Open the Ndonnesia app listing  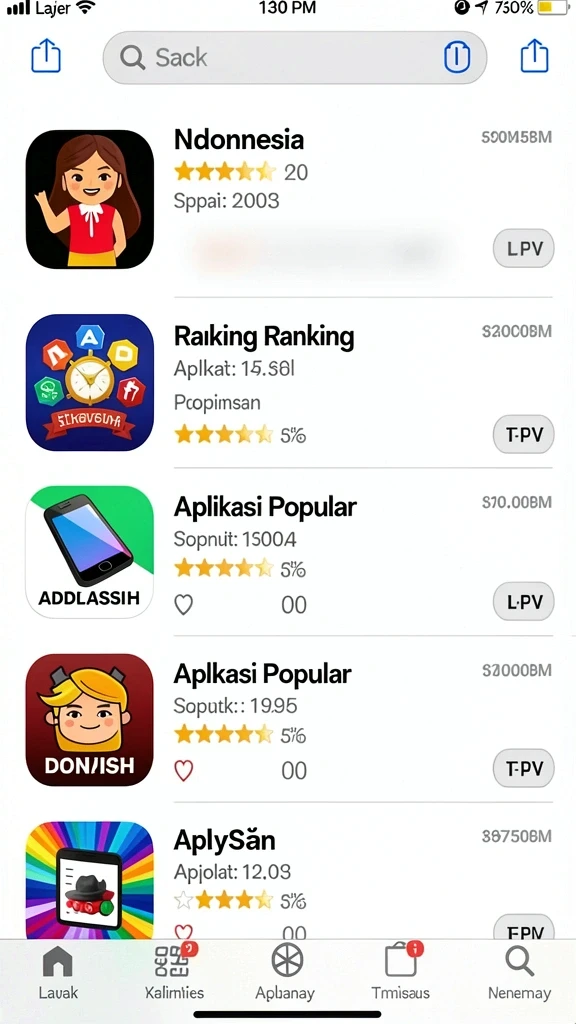coord(288,200)
